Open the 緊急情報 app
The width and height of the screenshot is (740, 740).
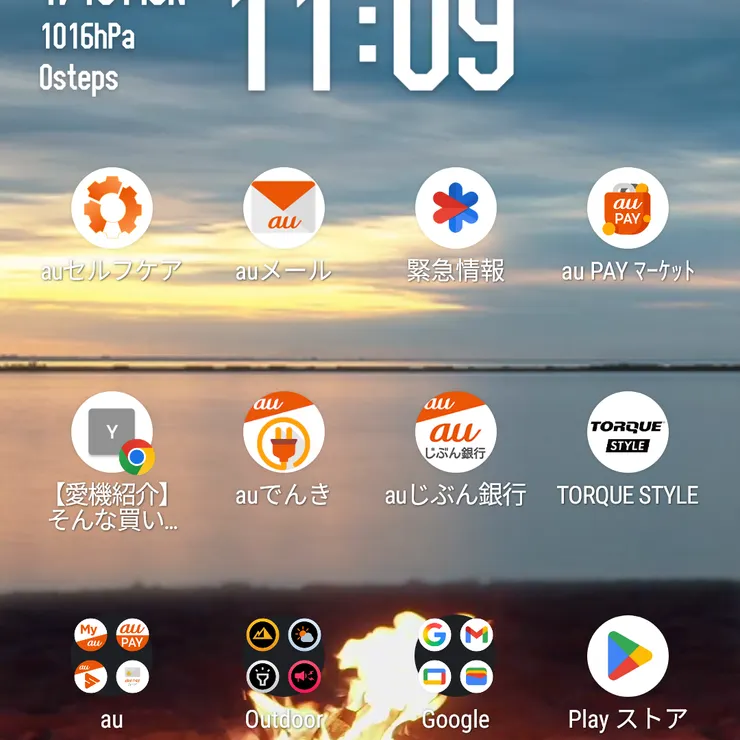tap(456, 208)
